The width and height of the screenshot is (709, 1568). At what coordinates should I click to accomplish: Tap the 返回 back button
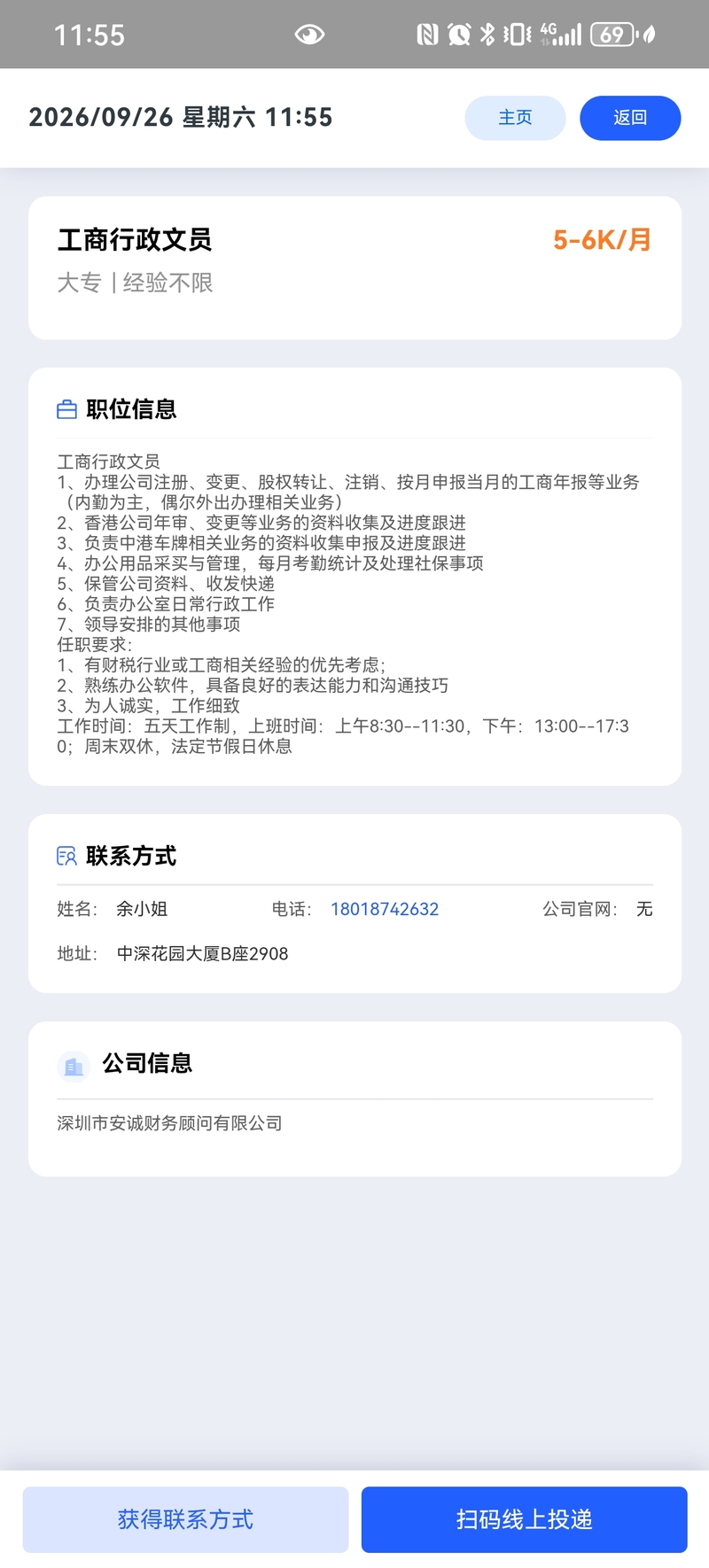point(630,118)
